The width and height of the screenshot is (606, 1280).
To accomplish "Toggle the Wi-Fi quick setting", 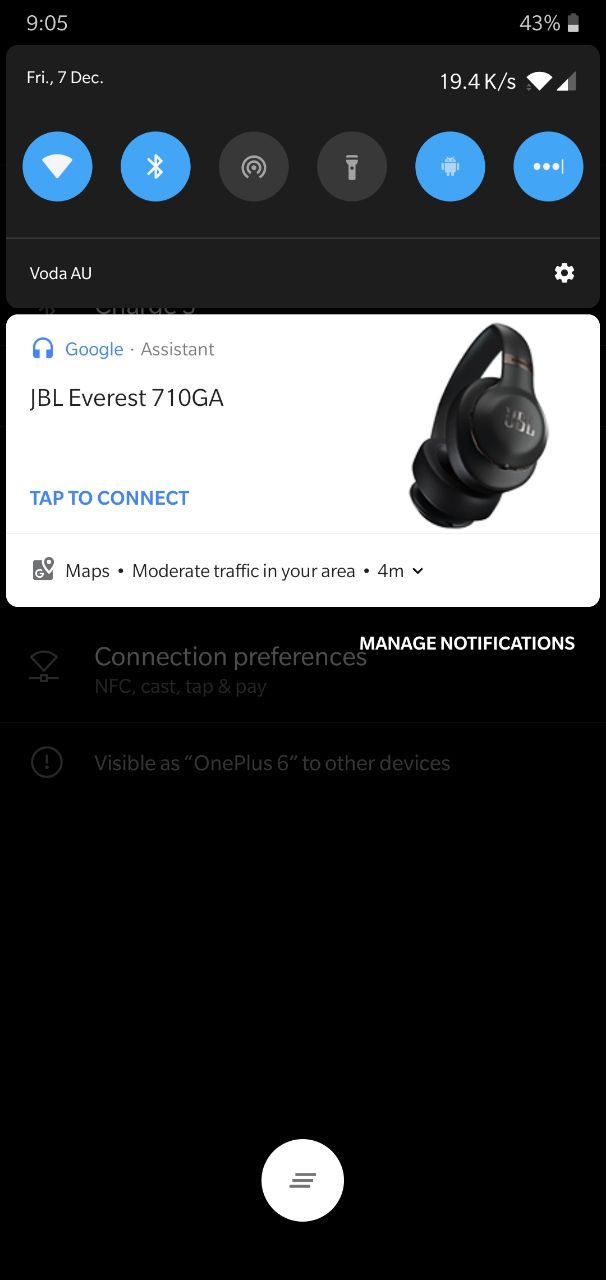I will pos(57,166).
